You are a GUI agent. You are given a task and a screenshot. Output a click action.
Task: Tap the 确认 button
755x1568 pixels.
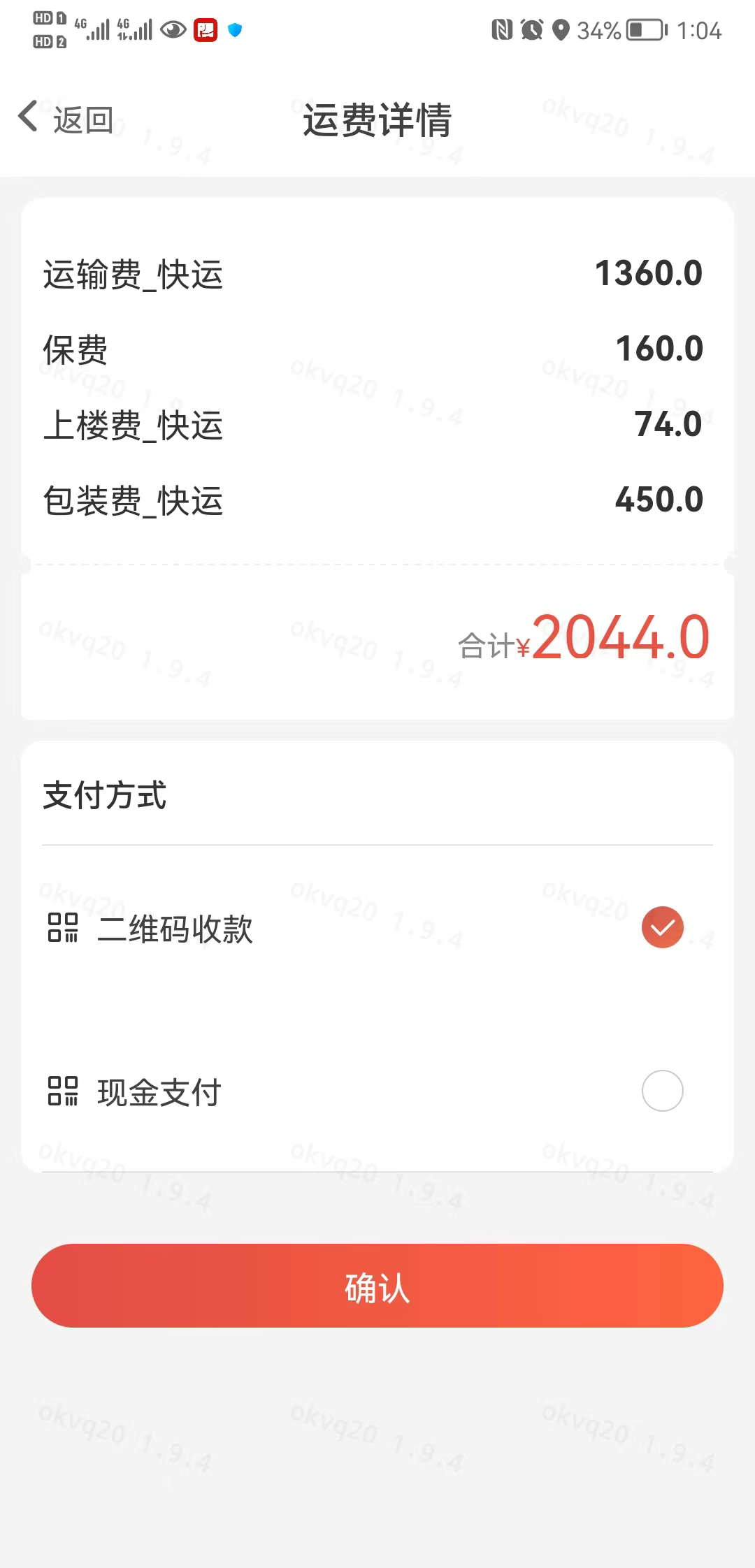tap(377, 1285)
